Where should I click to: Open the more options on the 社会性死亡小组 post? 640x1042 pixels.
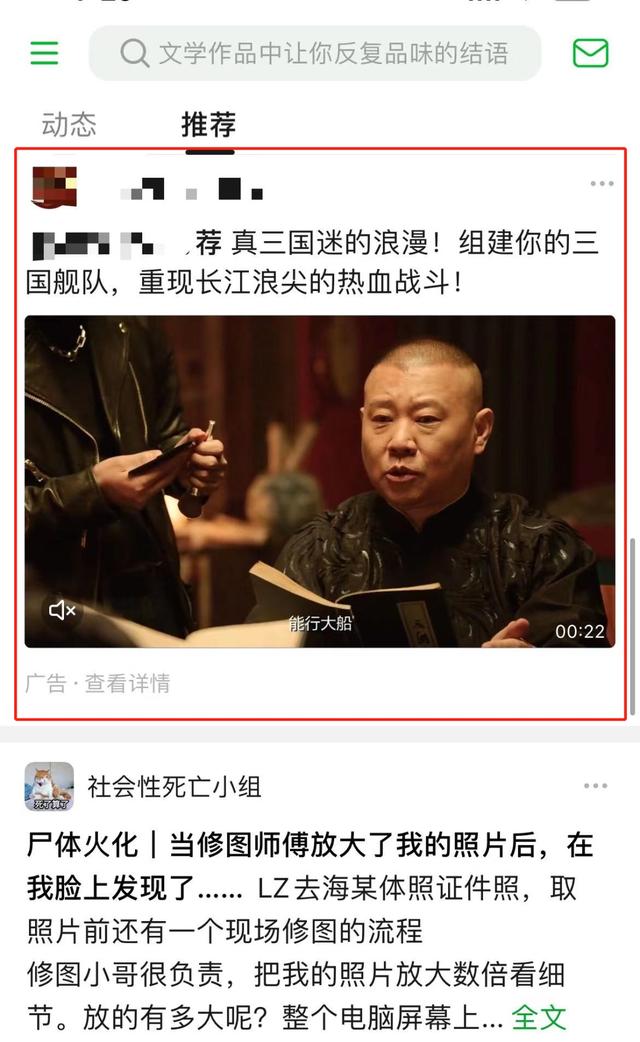coord(595,786)
